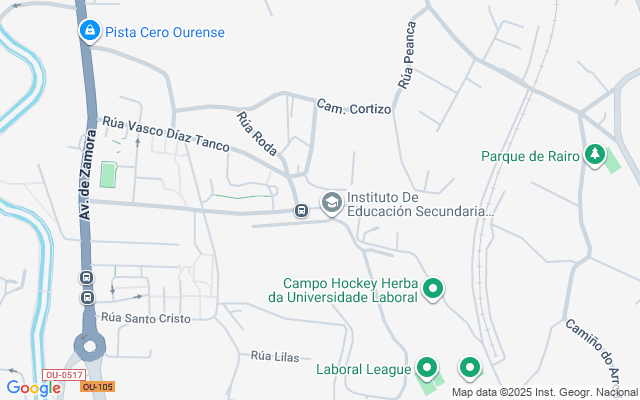Viewport: 640px width, 400px height.
Task: Open Campo Hockey Herba da Universidade Laboral pin
Action: [x=433, y=290]
